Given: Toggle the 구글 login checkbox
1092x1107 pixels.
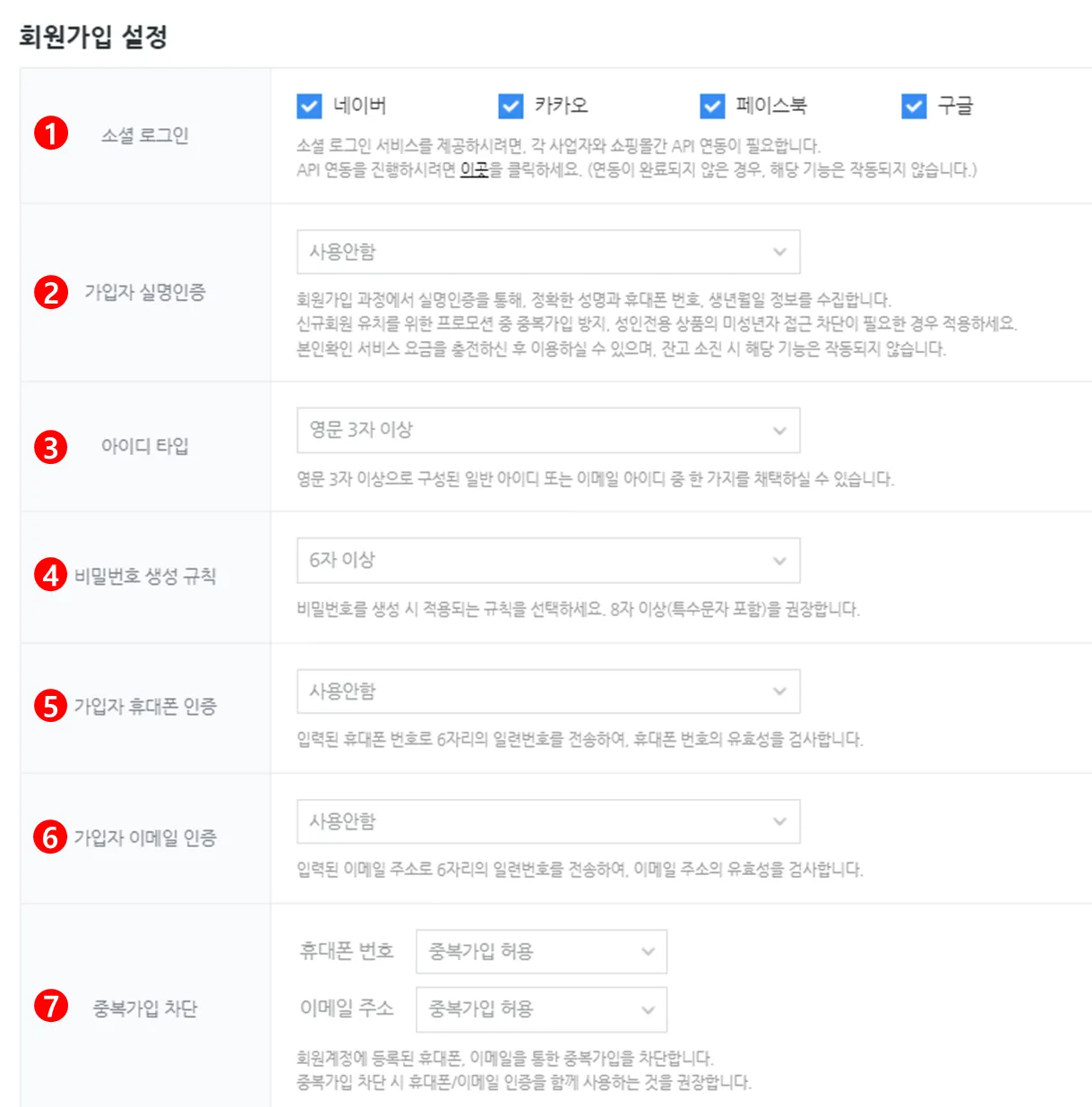Looking at the screenshot, I should point(914,107).
